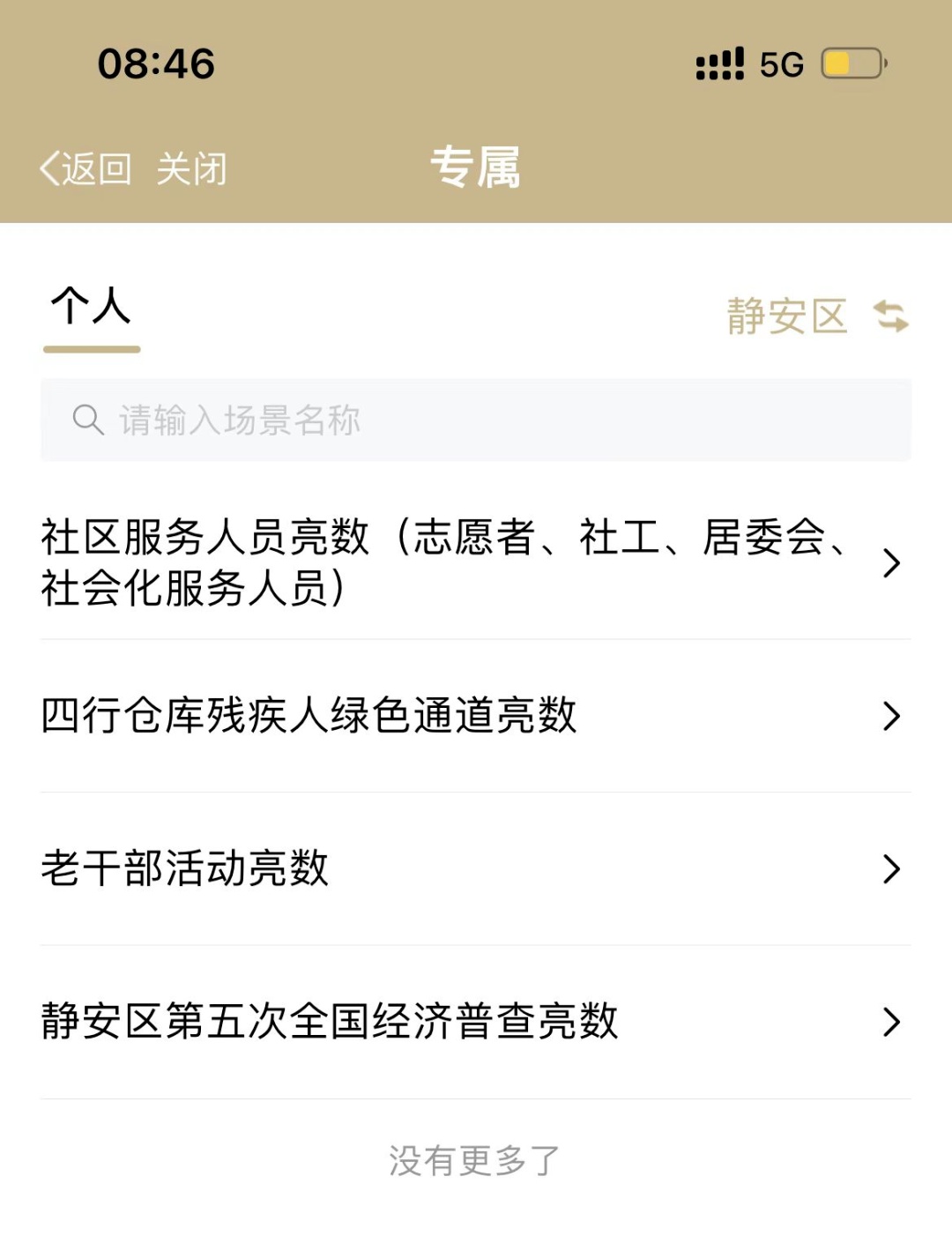
Task: Focus the 请输入场景名称 search field
Action: click(x=476, y=421)
